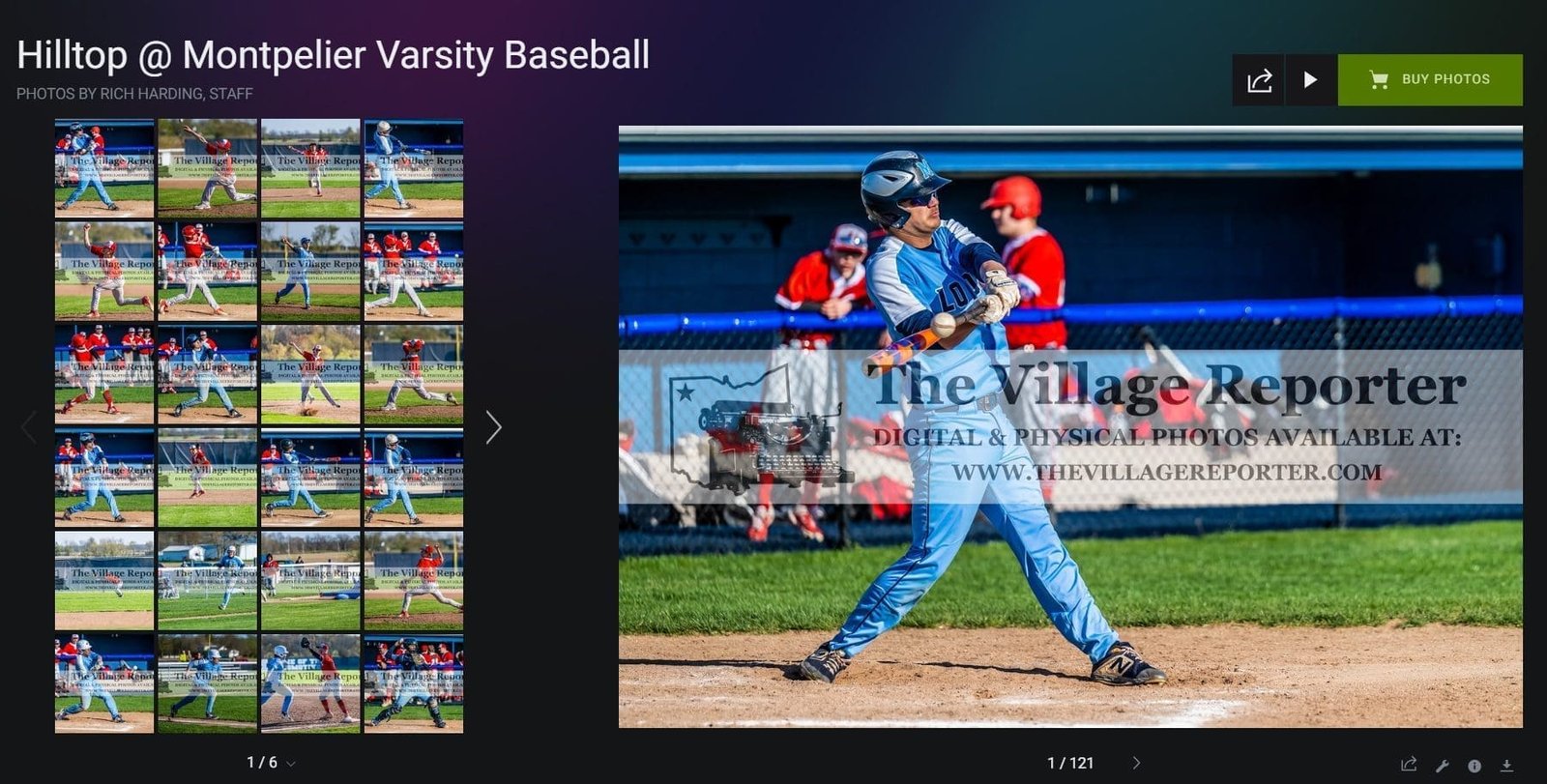Start the slideshow play button

(x=1310, y=80)
